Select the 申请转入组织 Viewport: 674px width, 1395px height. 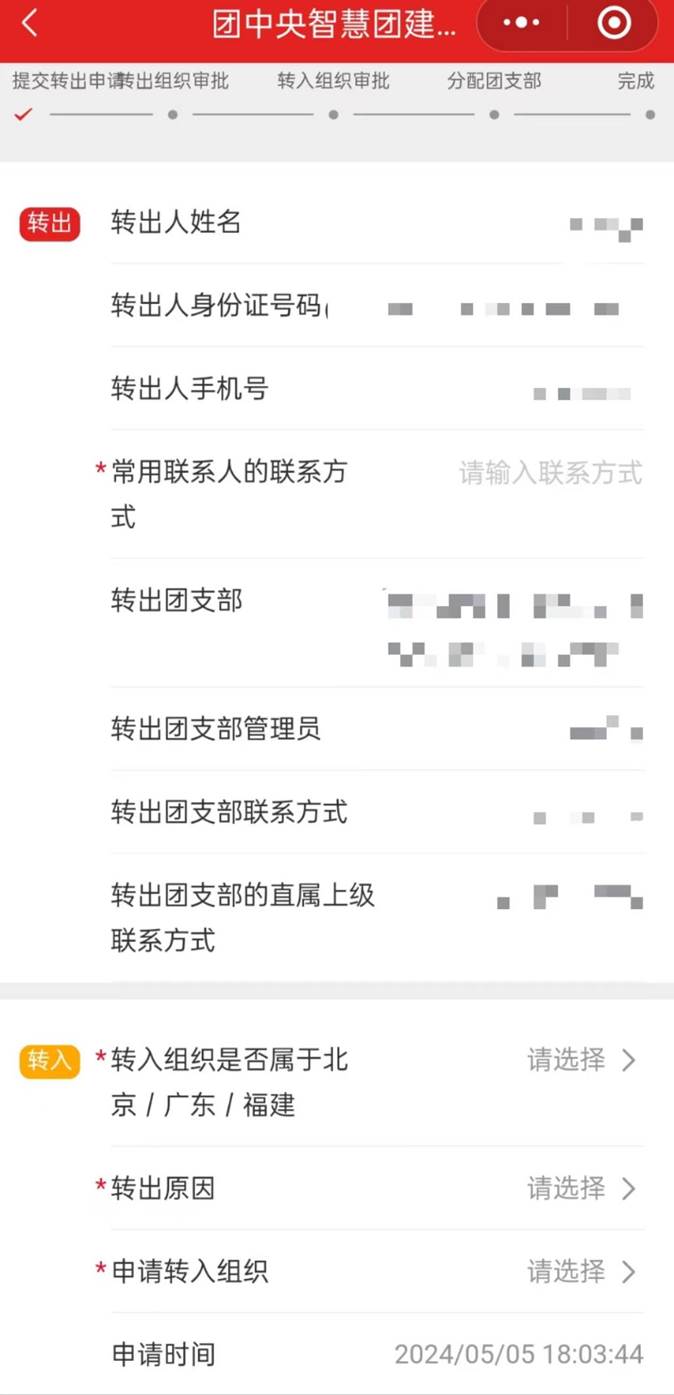[581, 1272]
